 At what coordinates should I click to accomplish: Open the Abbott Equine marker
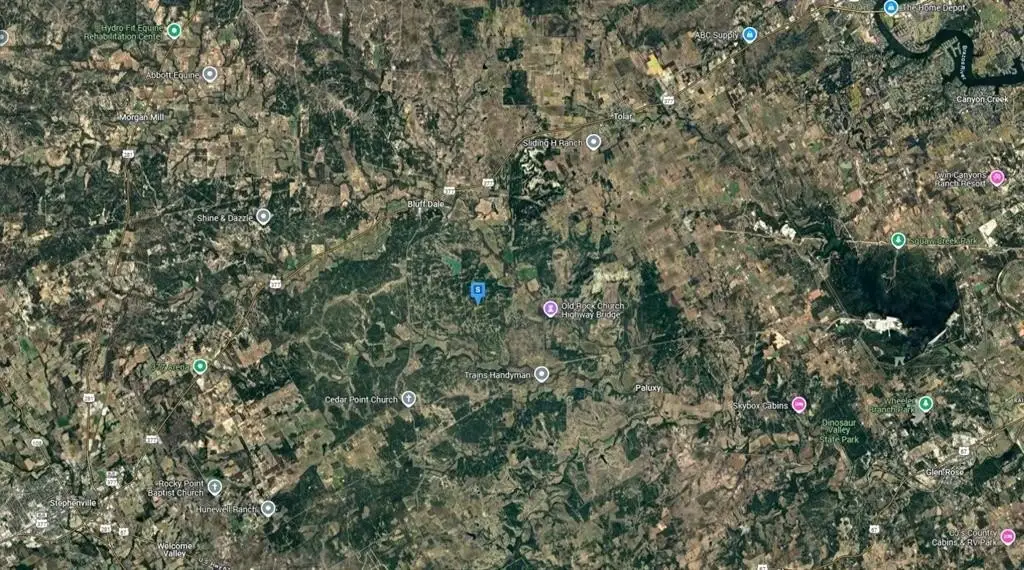coord(210,74)
